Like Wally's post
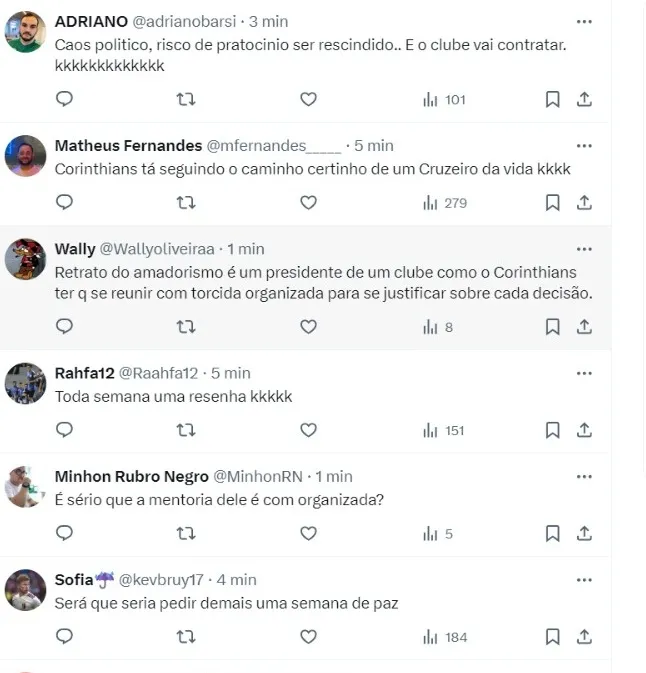Viewport: 646px width, 673px height. (308, 326)
